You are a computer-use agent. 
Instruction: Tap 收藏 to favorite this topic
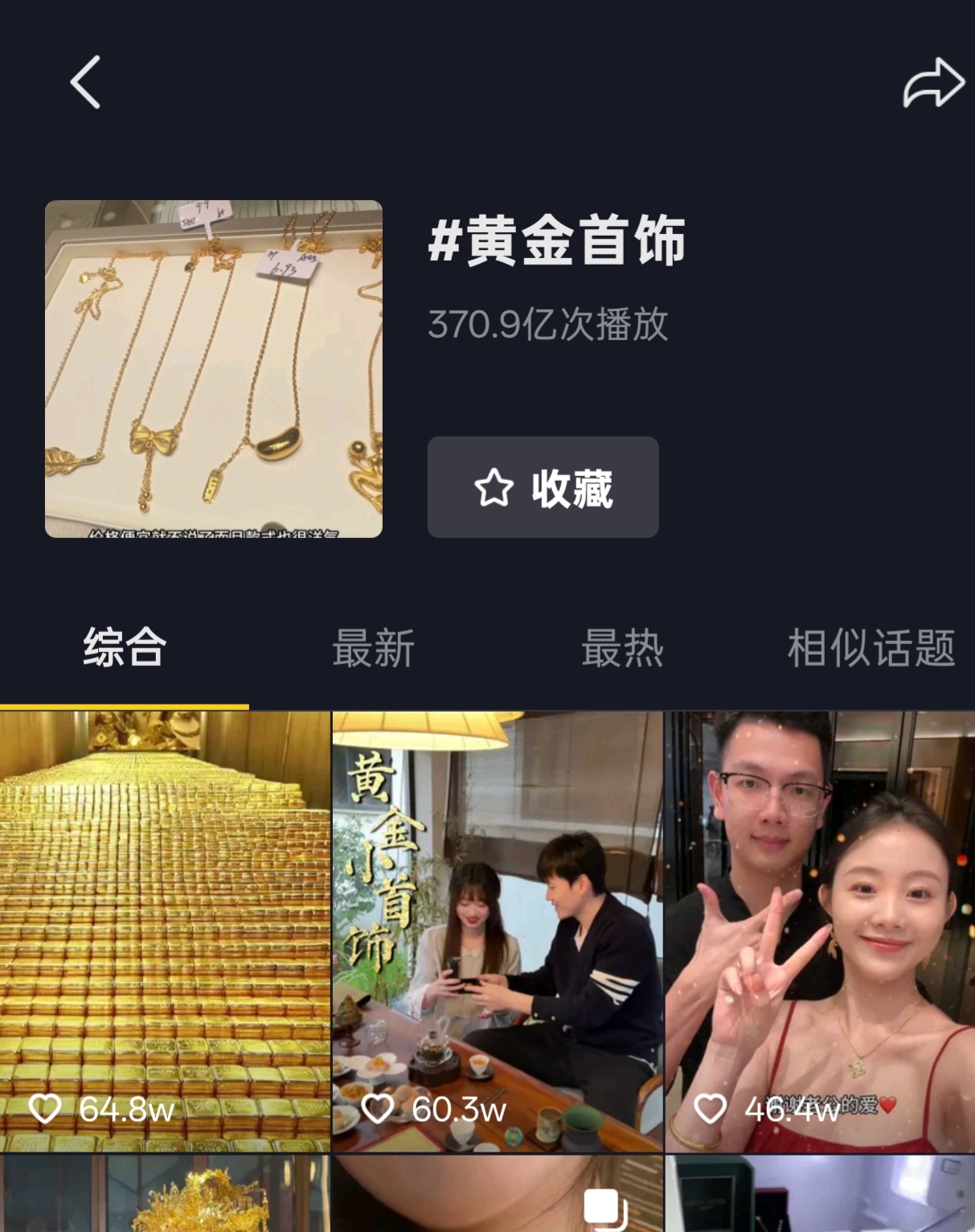tap(543, 487)
